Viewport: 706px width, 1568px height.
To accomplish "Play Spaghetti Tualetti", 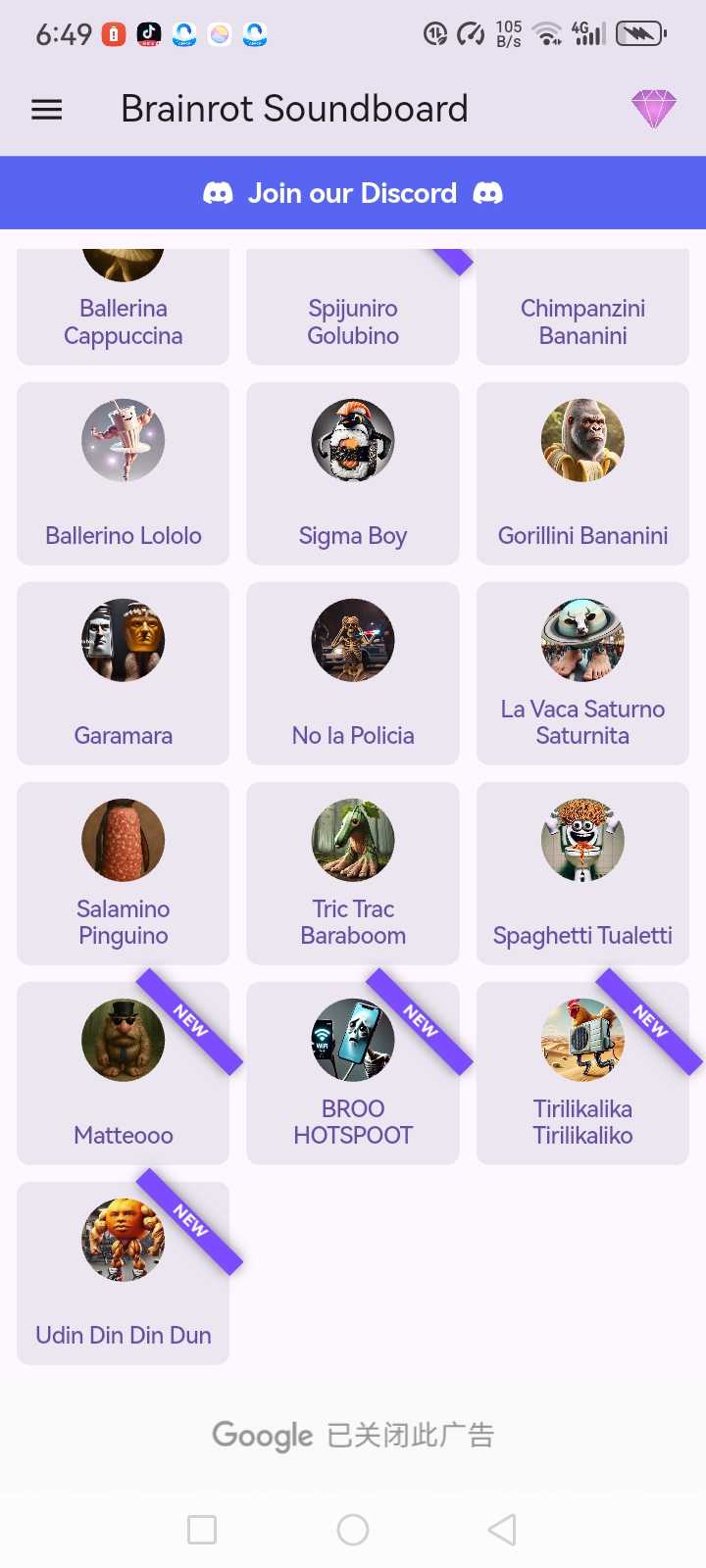I will tap(582, 873).
